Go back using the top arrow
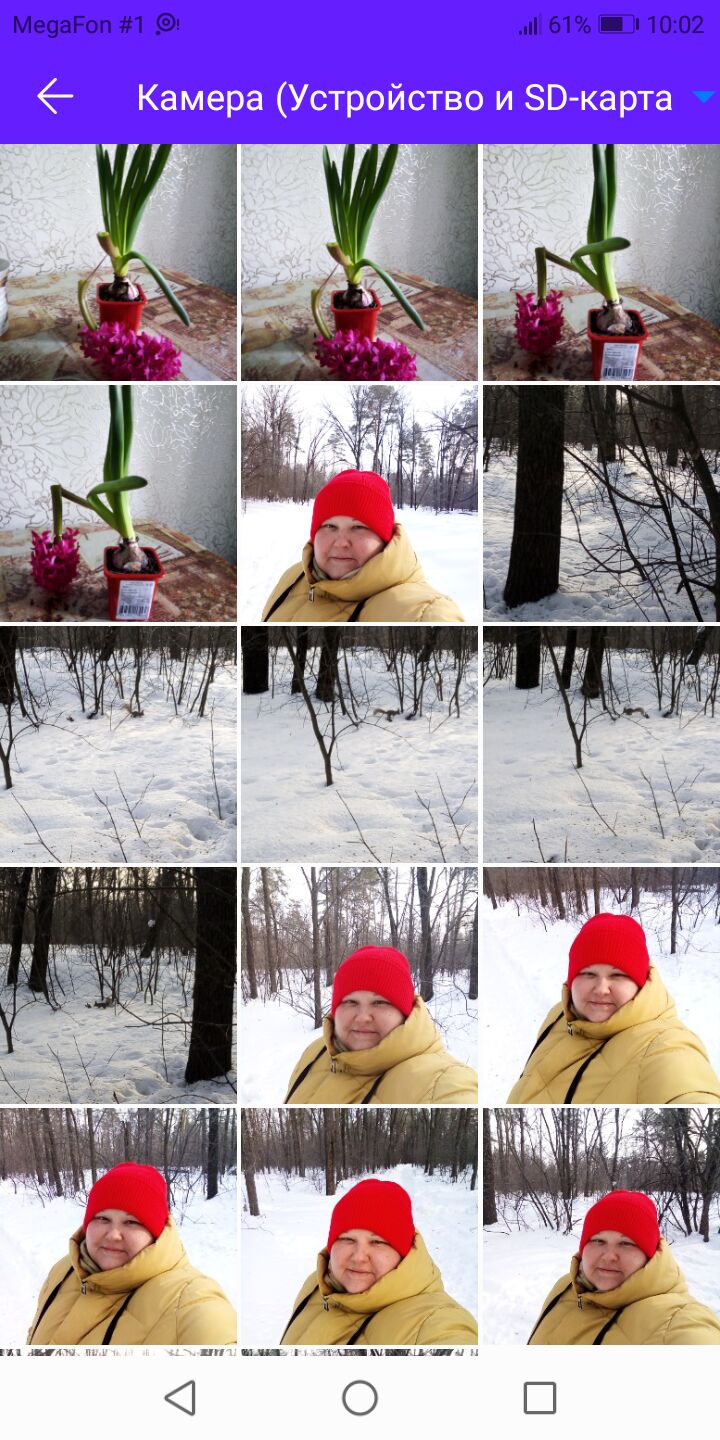 55,96
